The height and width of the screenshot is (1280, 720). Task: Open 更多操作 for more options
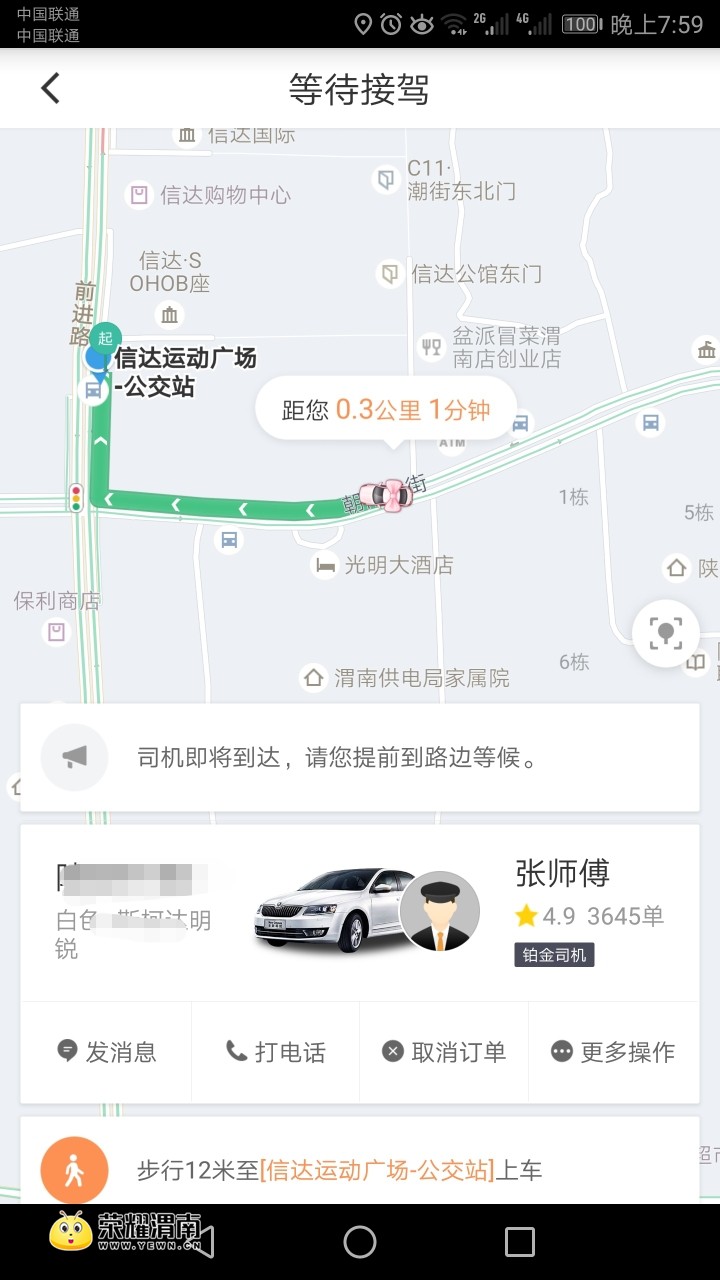(x=613, y=1052)
